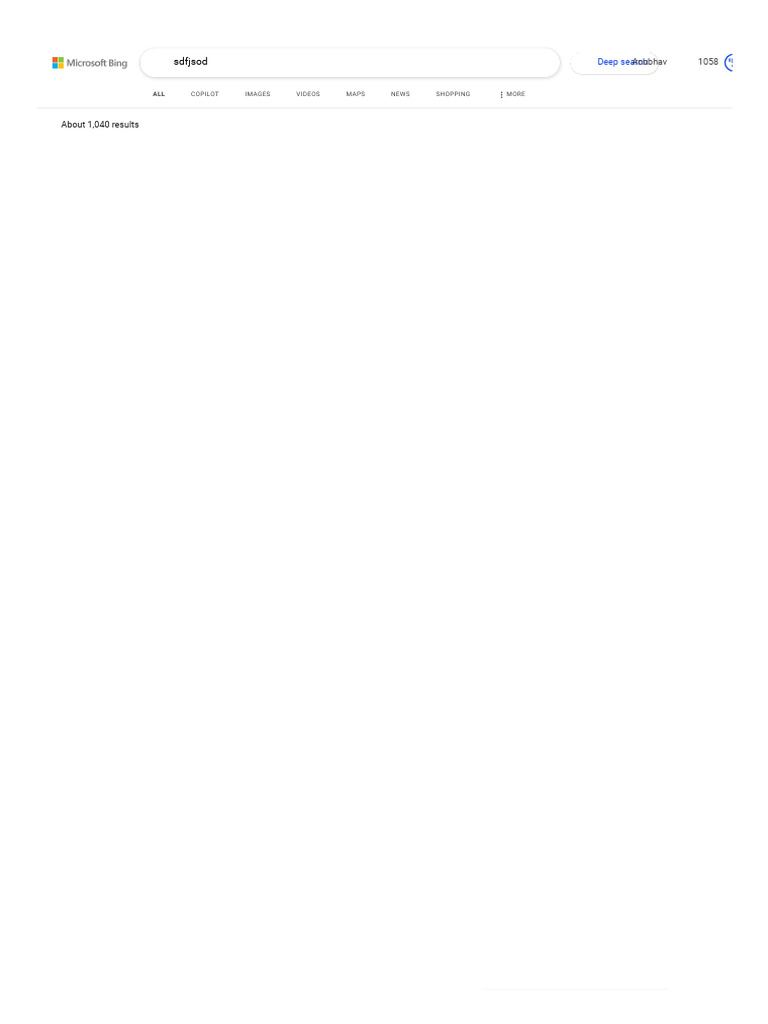Tap the search box containing sdfjsod
The height and width of the screenshot is (1024, 768).
350,62
